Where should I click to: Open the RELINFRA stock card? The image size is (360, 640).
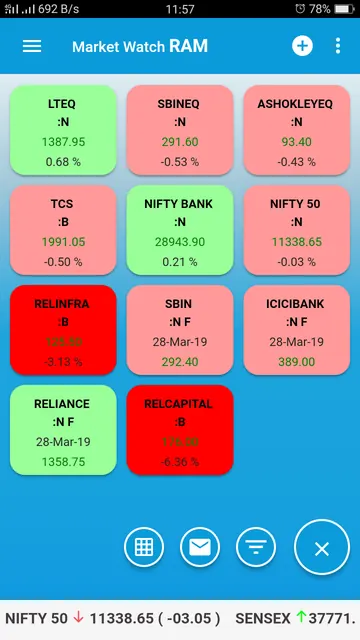[x=63, y=330]
